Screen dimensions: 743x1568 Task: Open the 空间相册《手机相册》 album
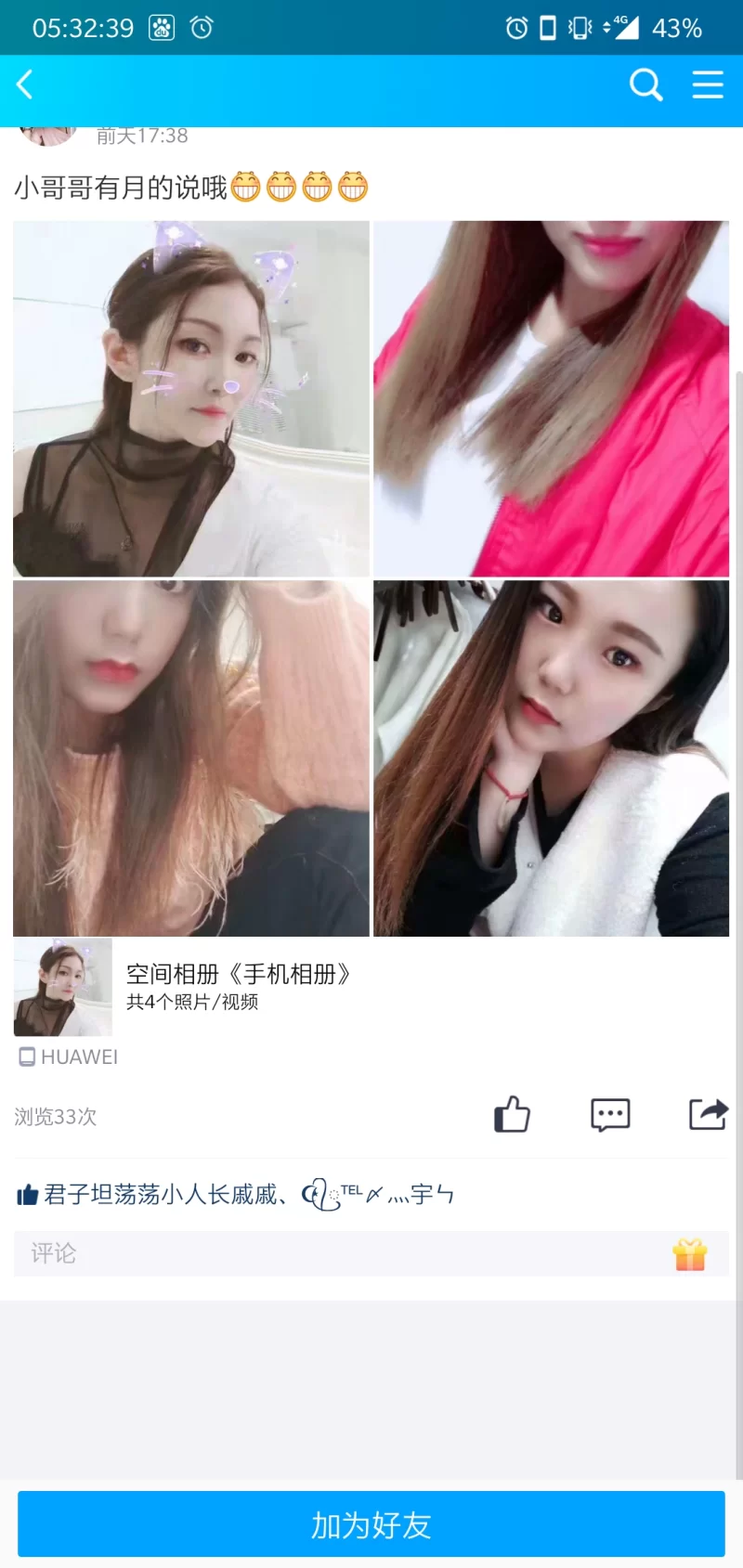coord(238,974)
